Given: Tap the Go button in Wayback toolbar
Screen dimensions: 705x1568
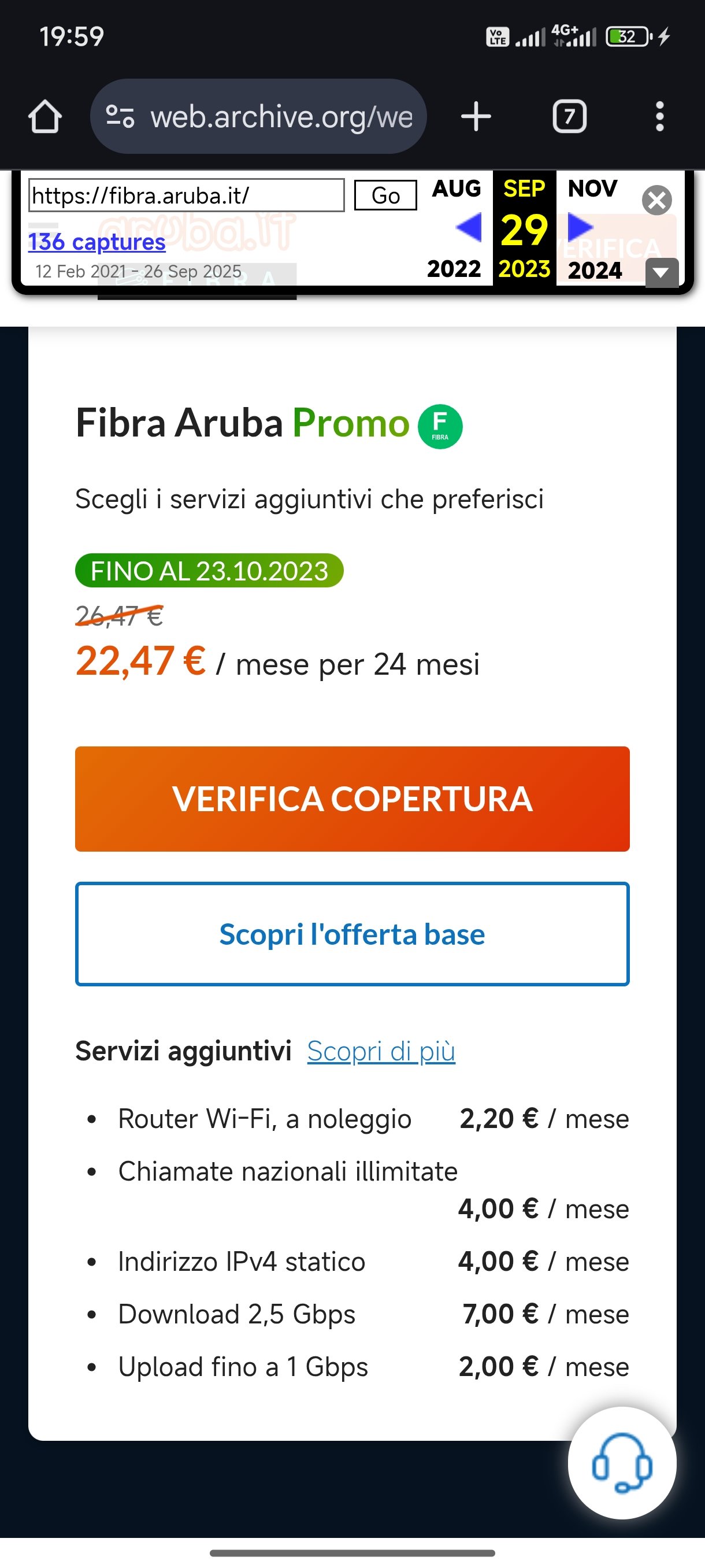Looking at the screenshot, I should click(x=385, y=195).
